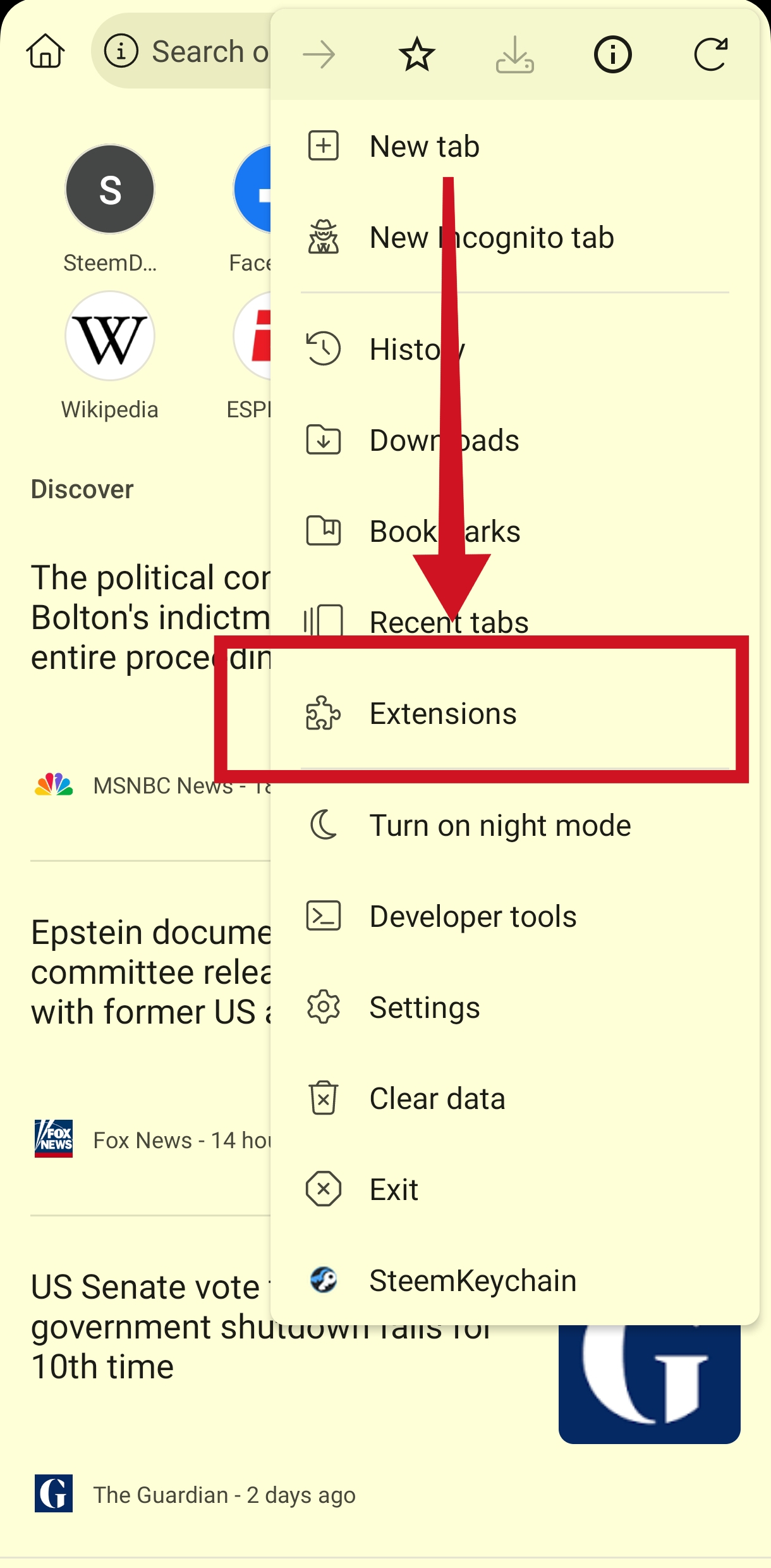Open browser Settings
This screenshot has width=771, height=1568.
tap(515, 1007)
